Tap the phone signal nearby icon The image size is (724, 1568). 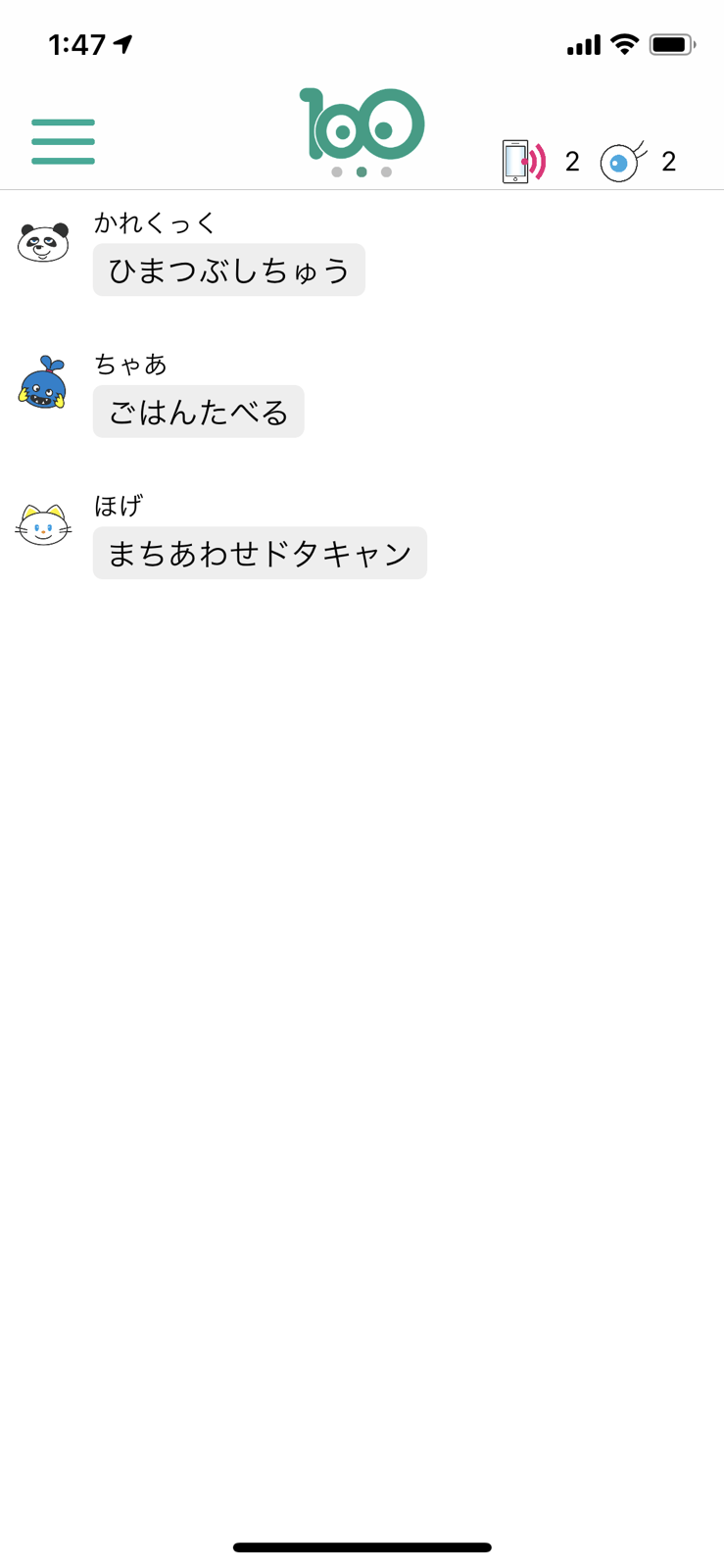tap(523, 162)
